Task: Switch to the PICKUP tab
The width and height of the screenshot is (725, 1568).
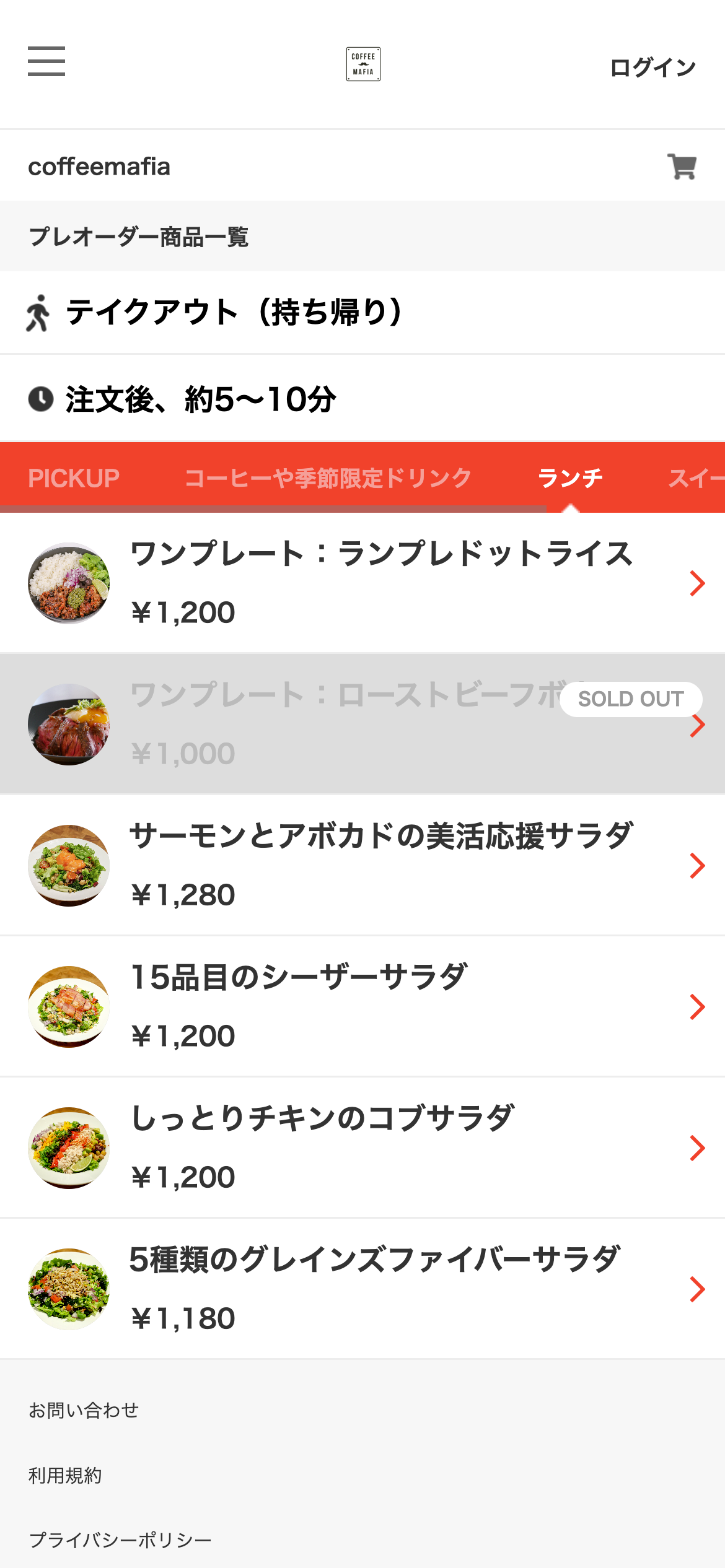Action: 74,478
